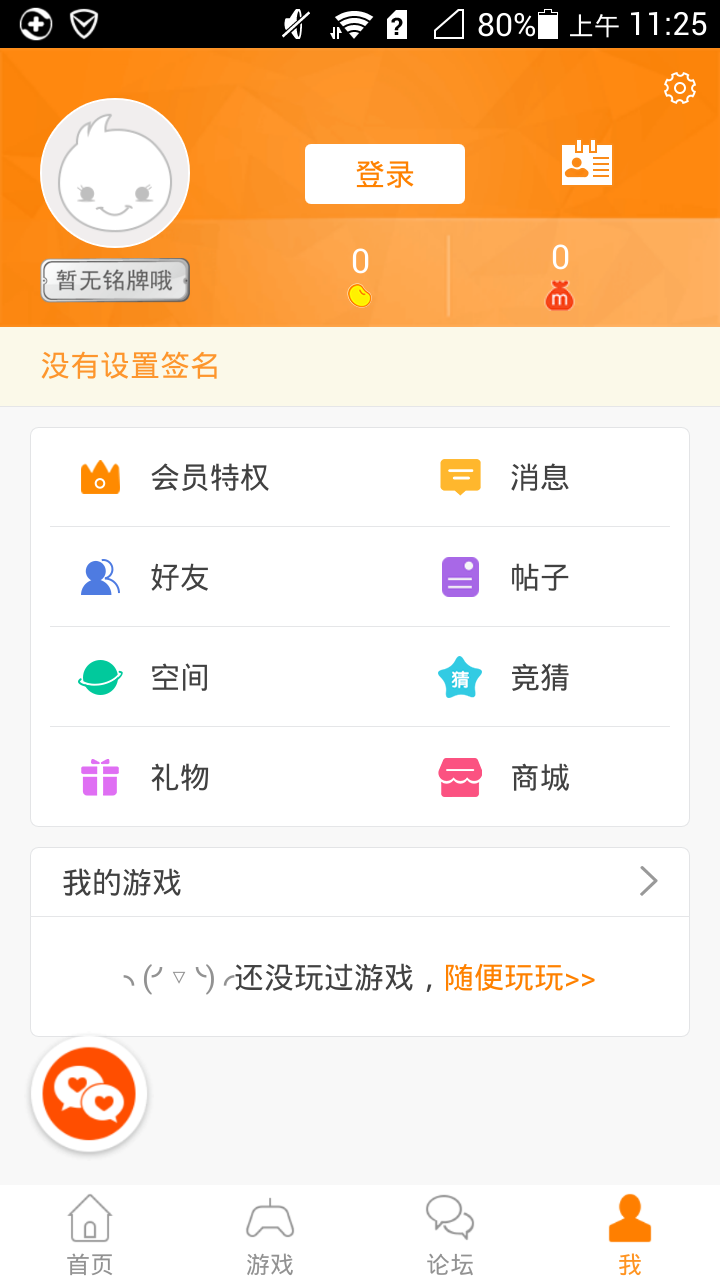Viewport: 720px width, 1280px height.
Task: Tap the orange floating chat bubbles button
Action: tap(88, 1093)
